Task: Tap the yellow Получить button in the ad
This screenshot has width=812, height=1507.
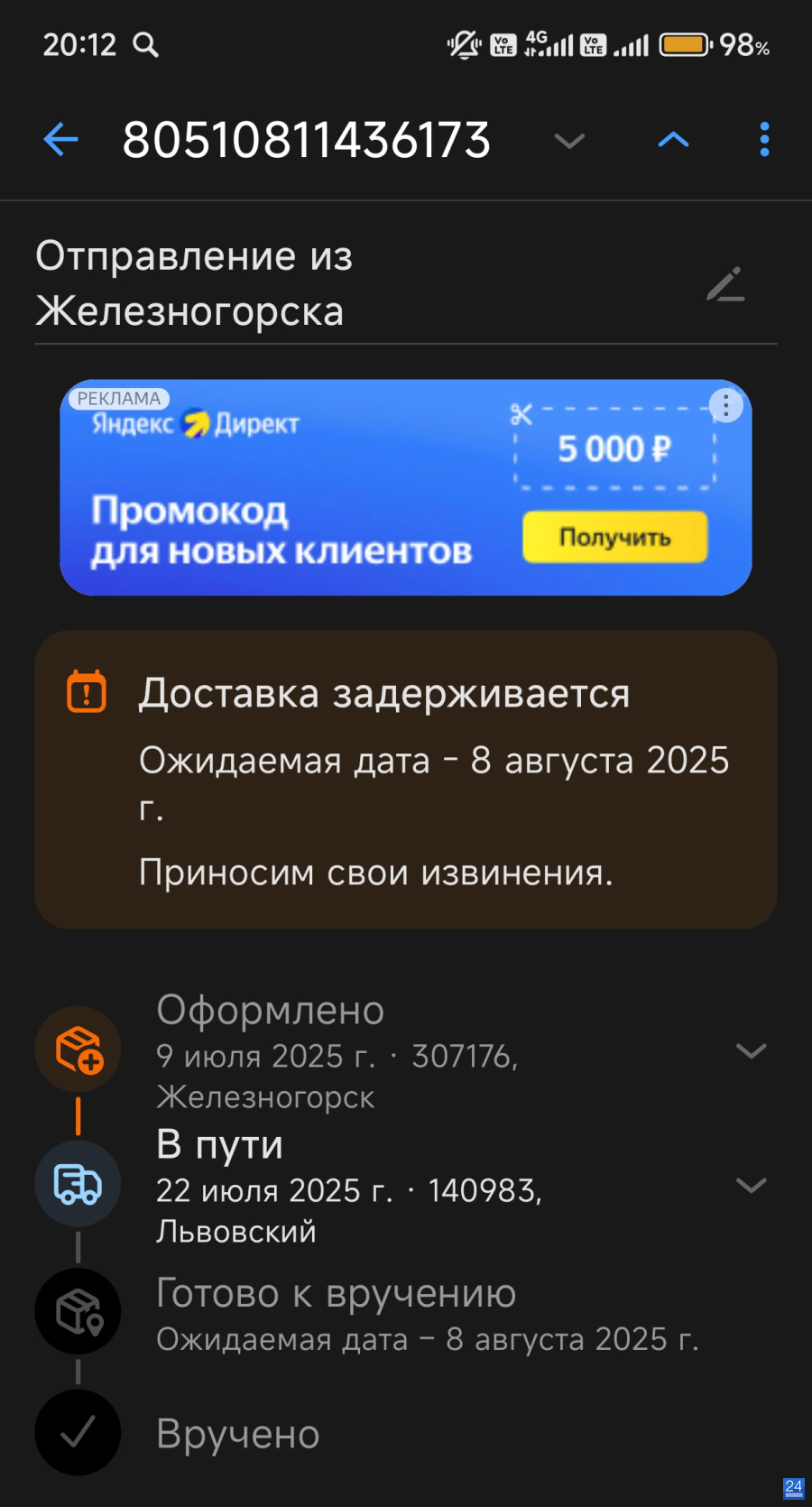Action: coord(614,537)
